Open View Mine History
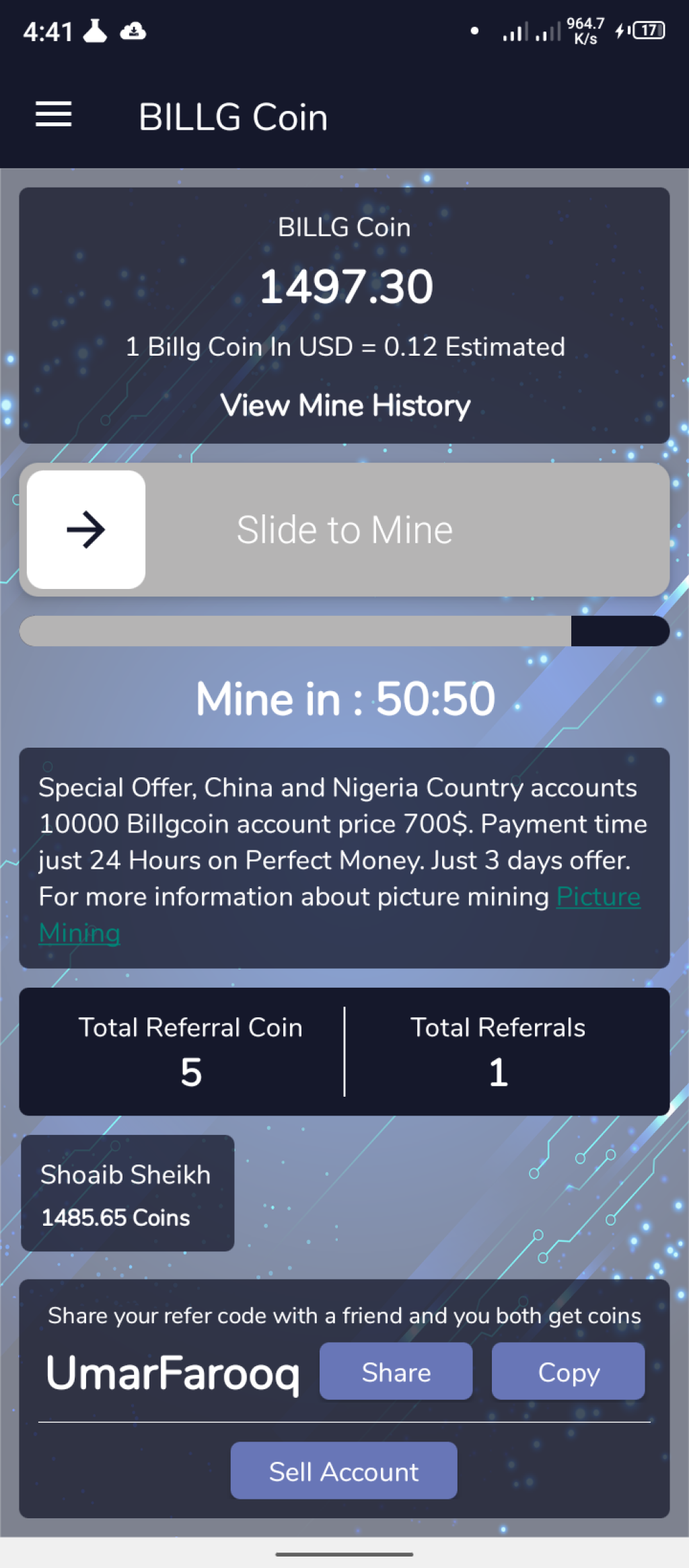The image size is (689, 1568). 344,405
